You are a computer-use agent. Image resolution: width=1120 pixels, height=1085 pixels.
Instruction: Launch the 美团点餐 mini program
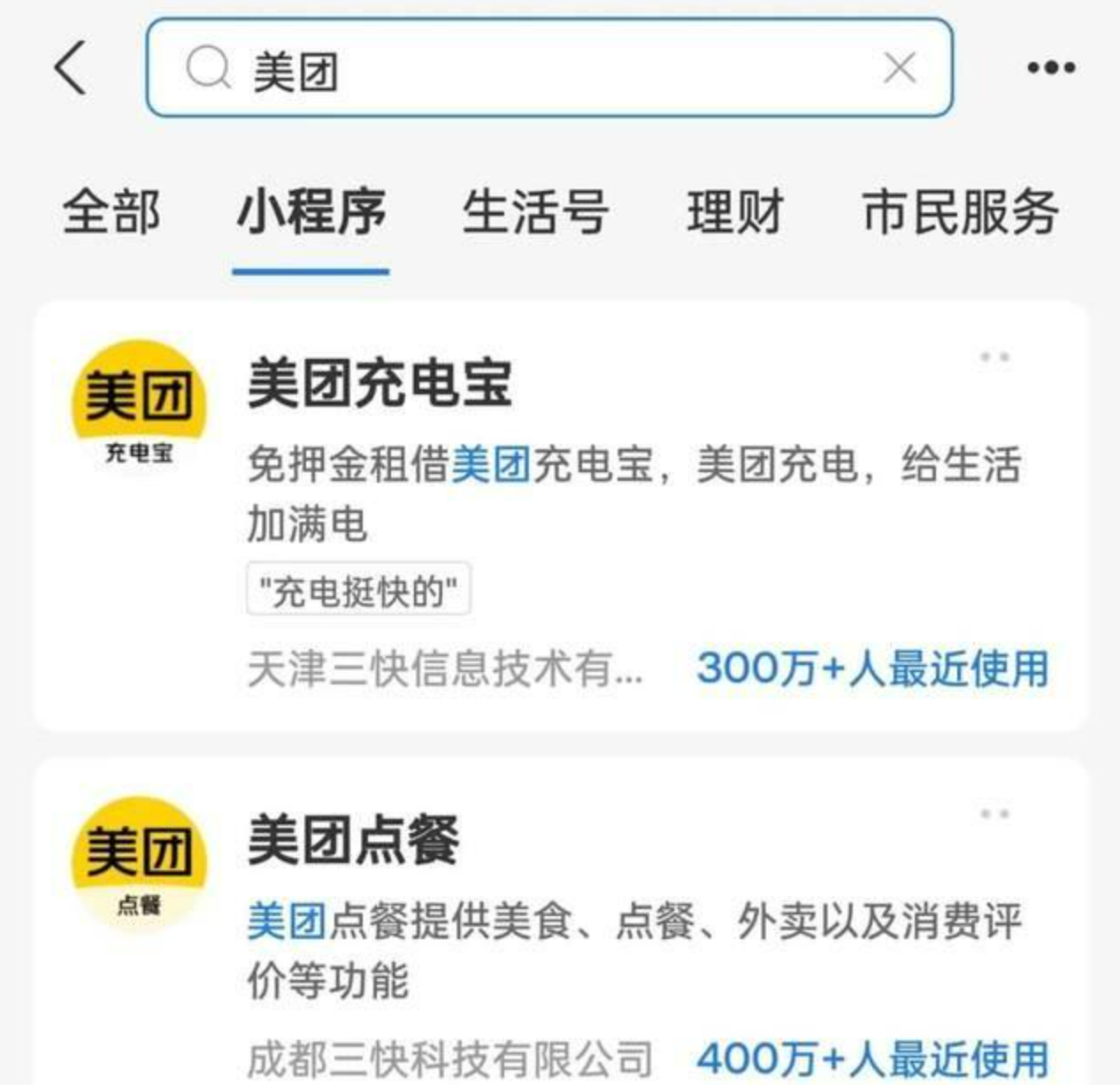click(x=354, y=840)
